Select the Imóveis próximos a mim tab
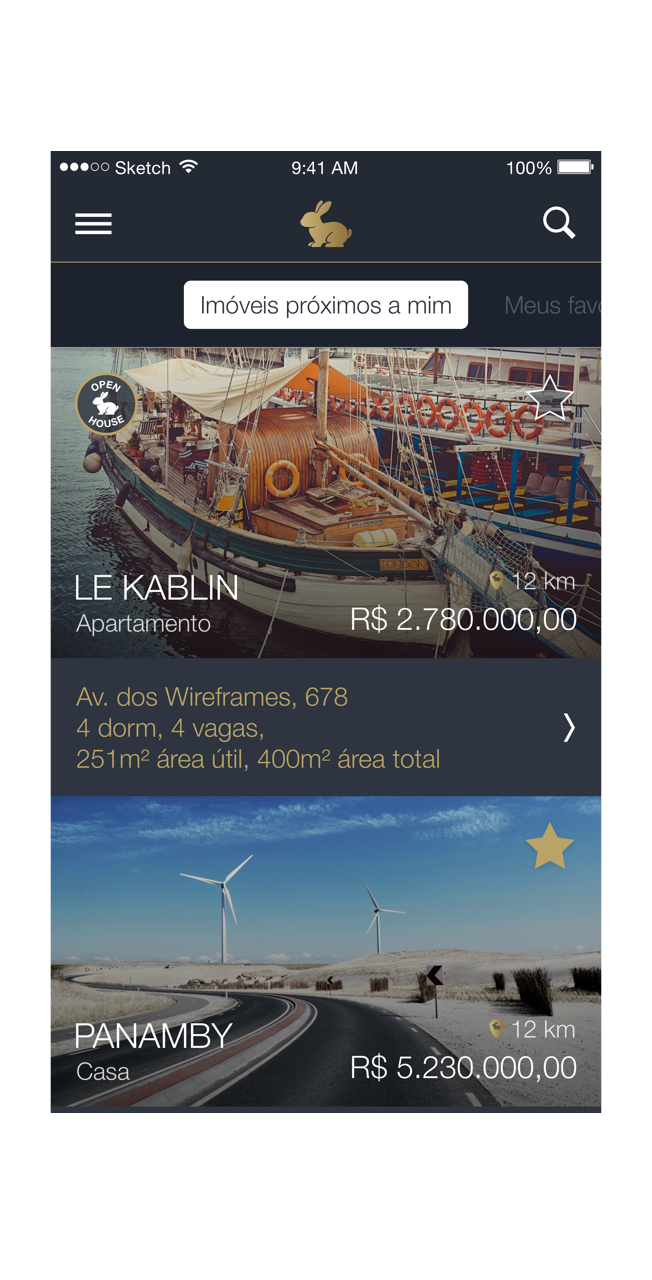The width and height of the screenshot is (652, 1280). click(x=326, y=305)
